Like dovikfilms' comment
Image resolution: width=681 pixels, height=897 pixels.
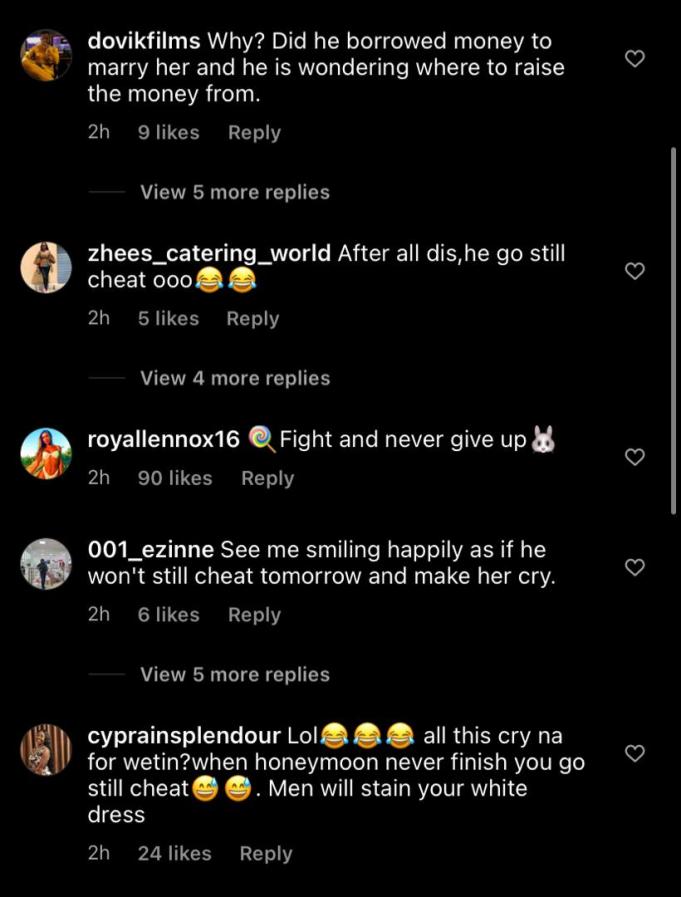click(634, 58)
